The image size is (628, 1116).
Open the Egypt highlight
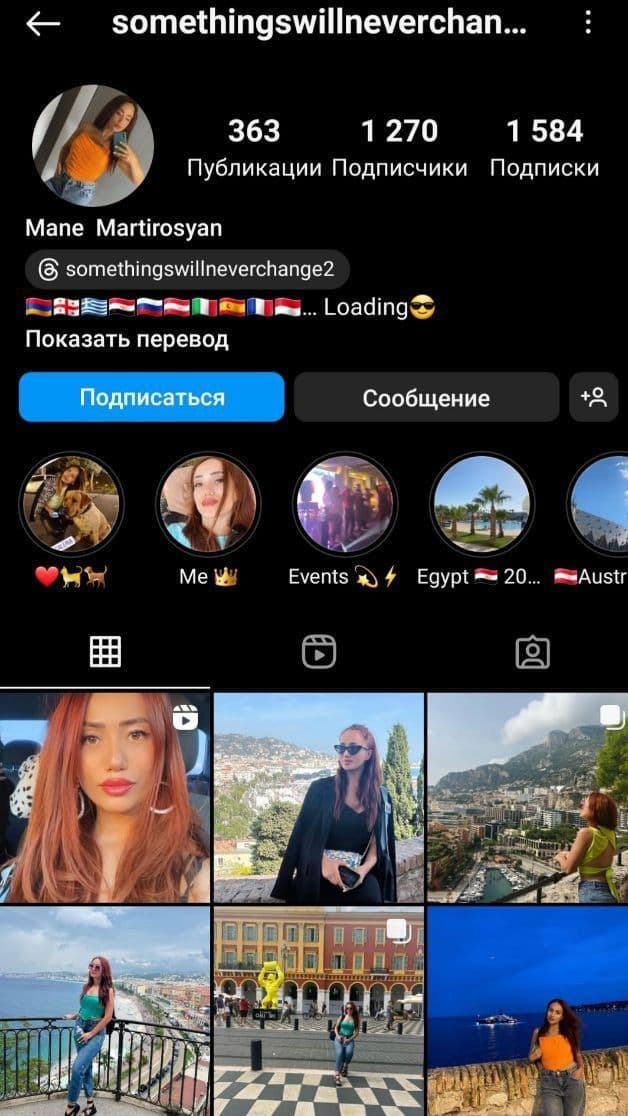[481, 504]
